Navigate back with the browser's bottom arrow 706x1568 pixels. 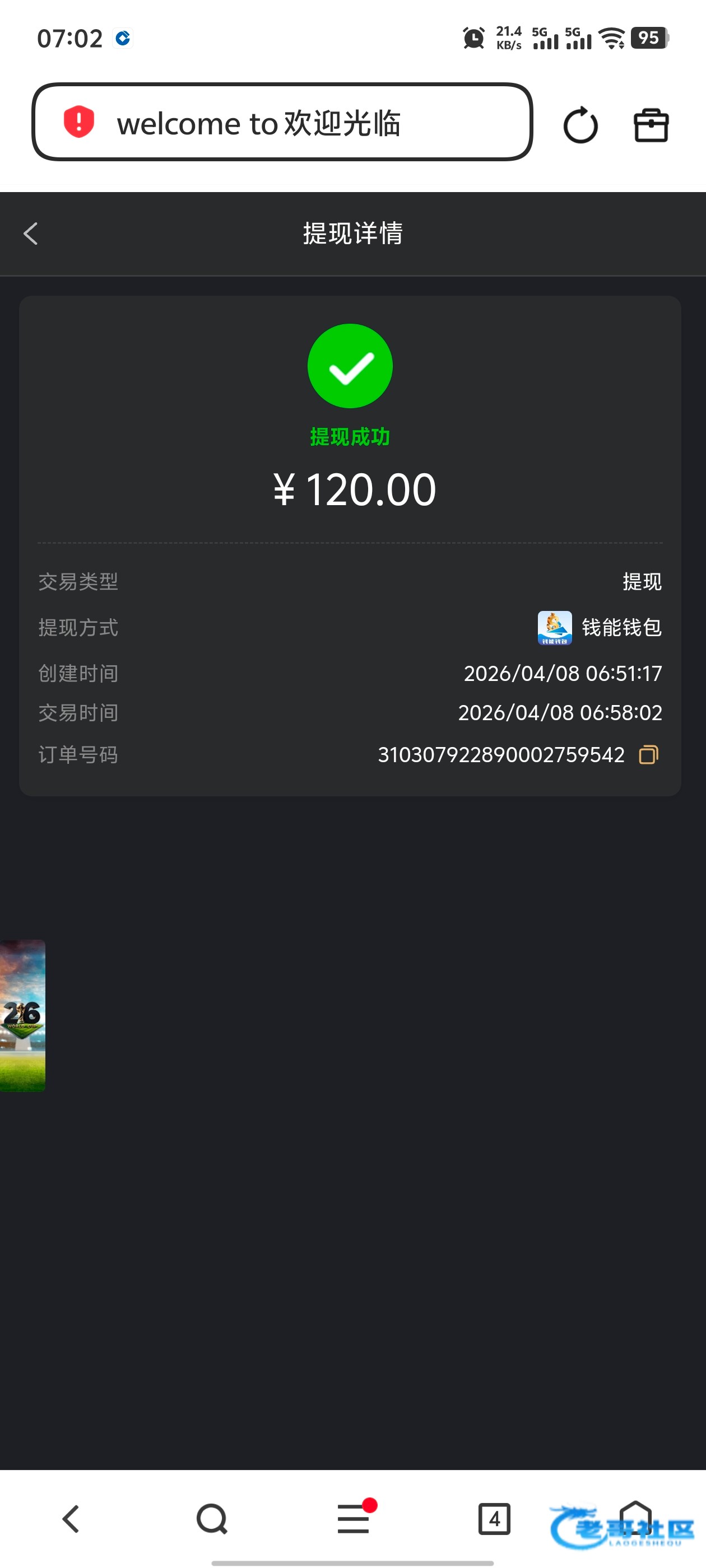(71, 1519)
